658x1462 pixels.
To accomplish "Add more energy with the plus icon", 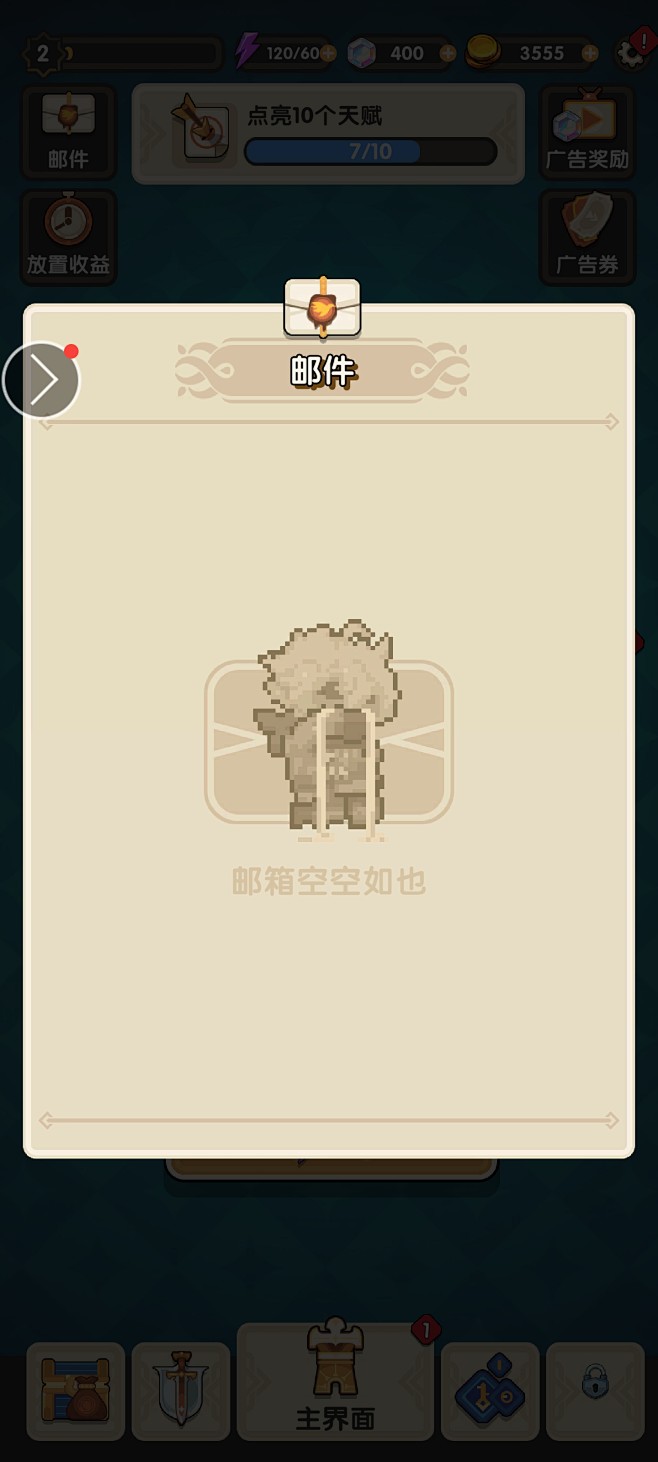I will pyautogui.click(x=328, y=53).
